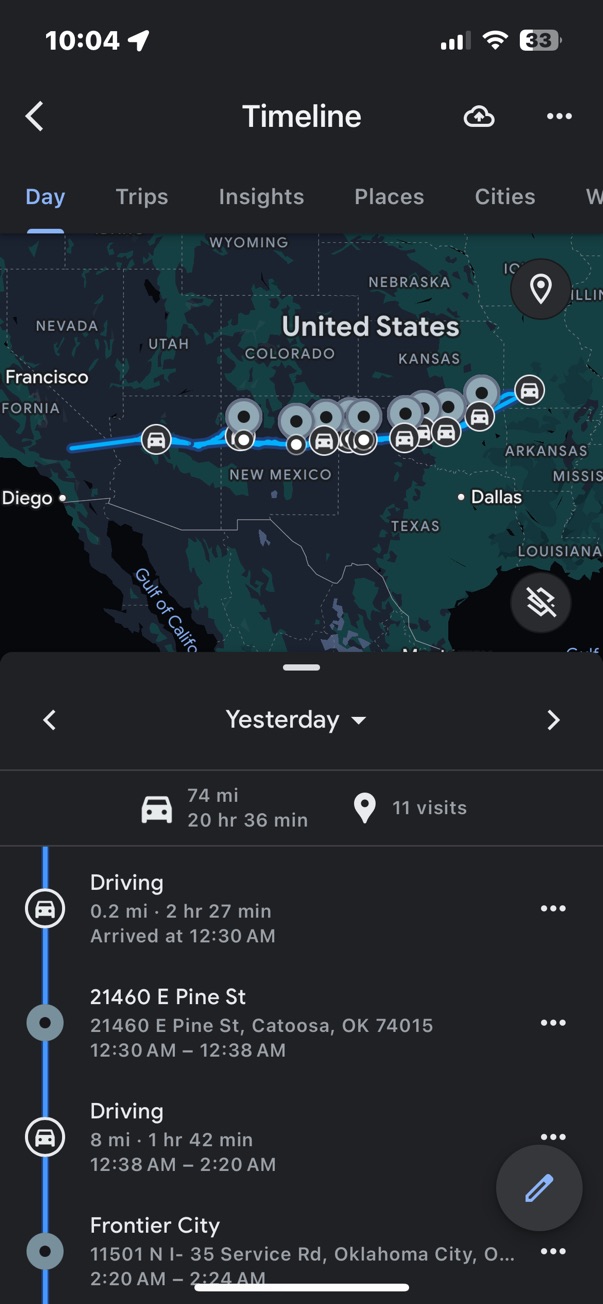This screenshot has height=1304, width=603.
Task: Tap the edit pencil floating button
Action: point(539,1188)
